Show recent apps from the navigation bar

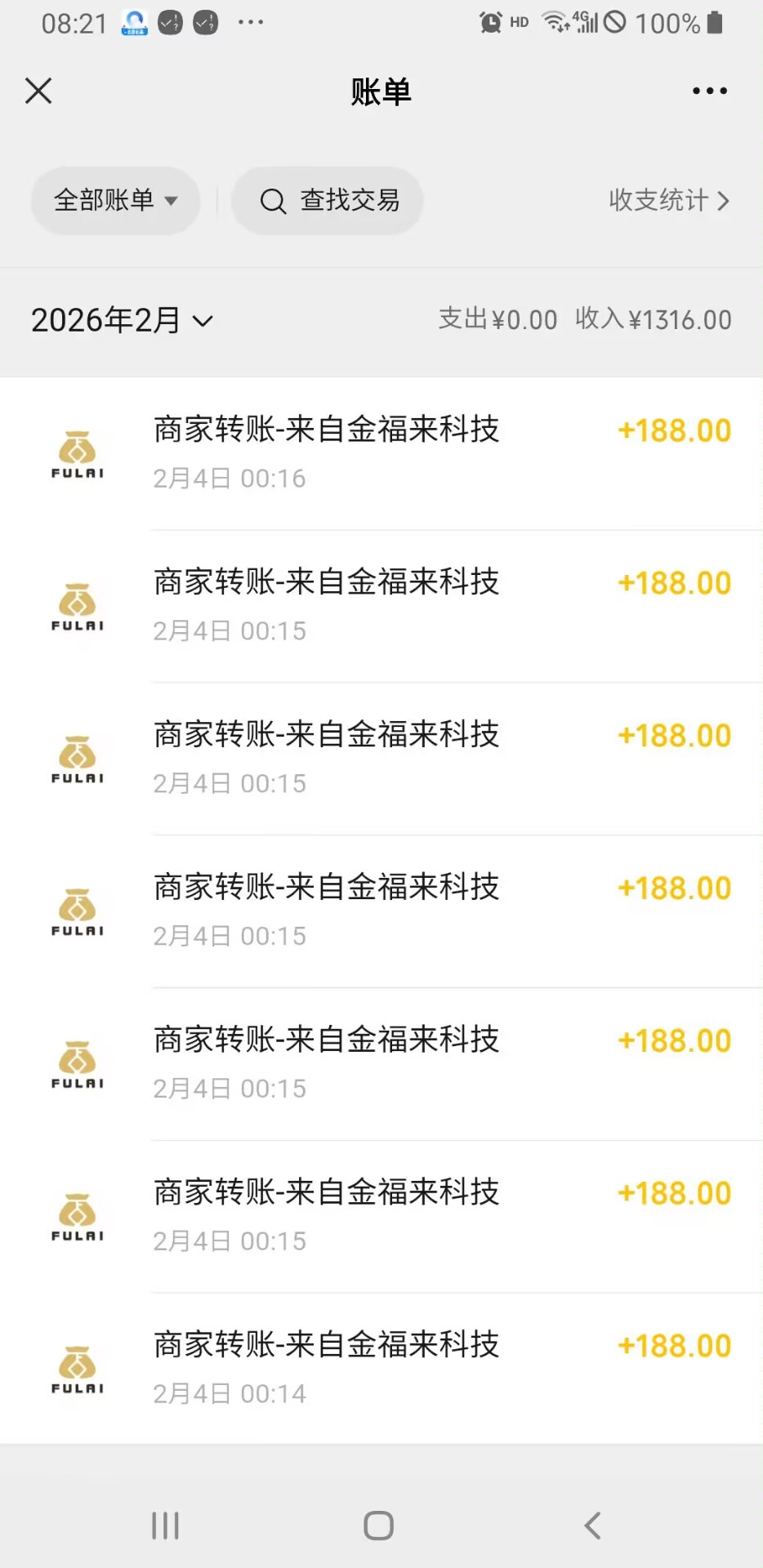165,1525
